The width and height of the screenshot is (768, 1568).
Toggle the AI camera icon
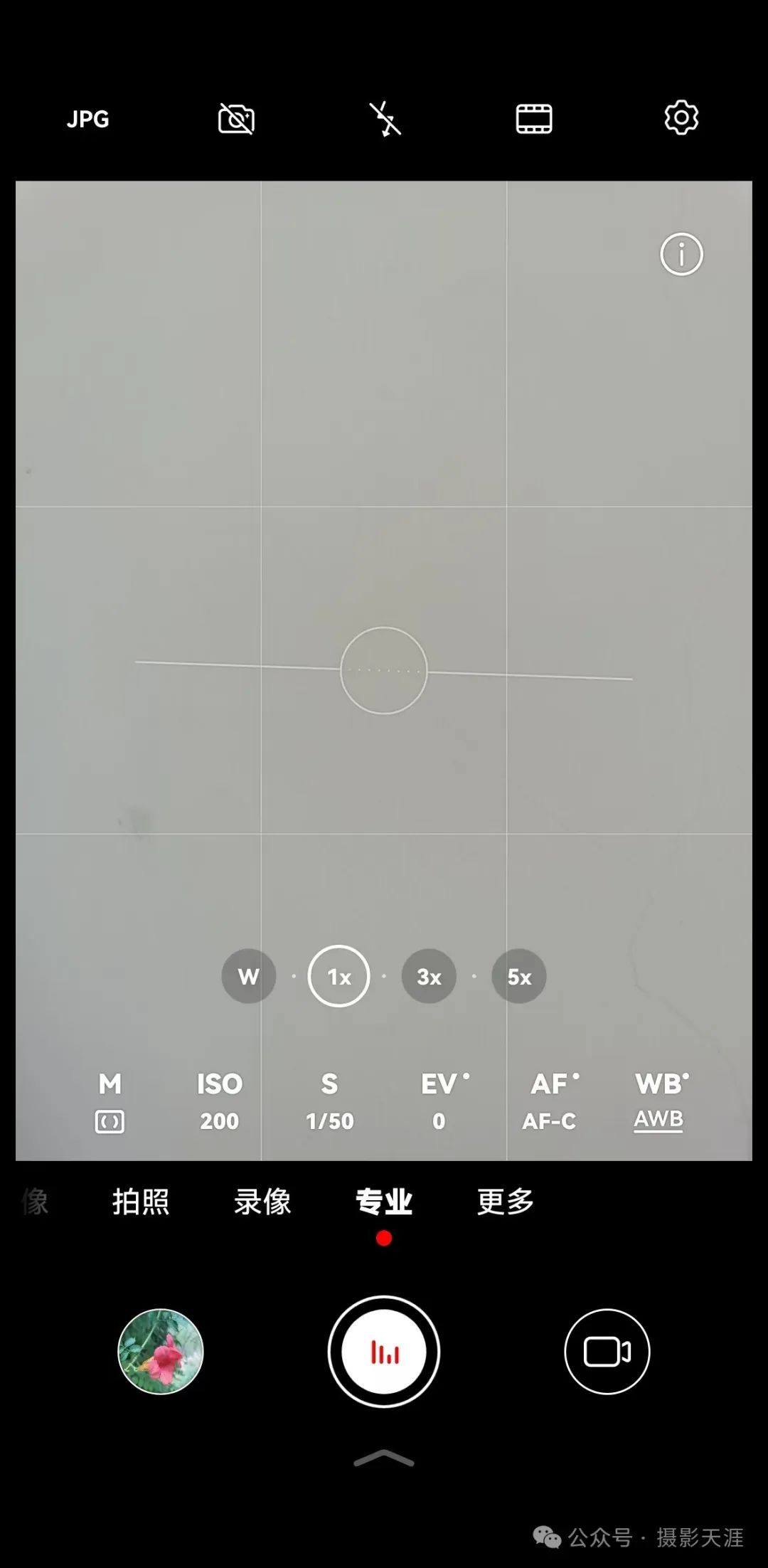(236, 119)
